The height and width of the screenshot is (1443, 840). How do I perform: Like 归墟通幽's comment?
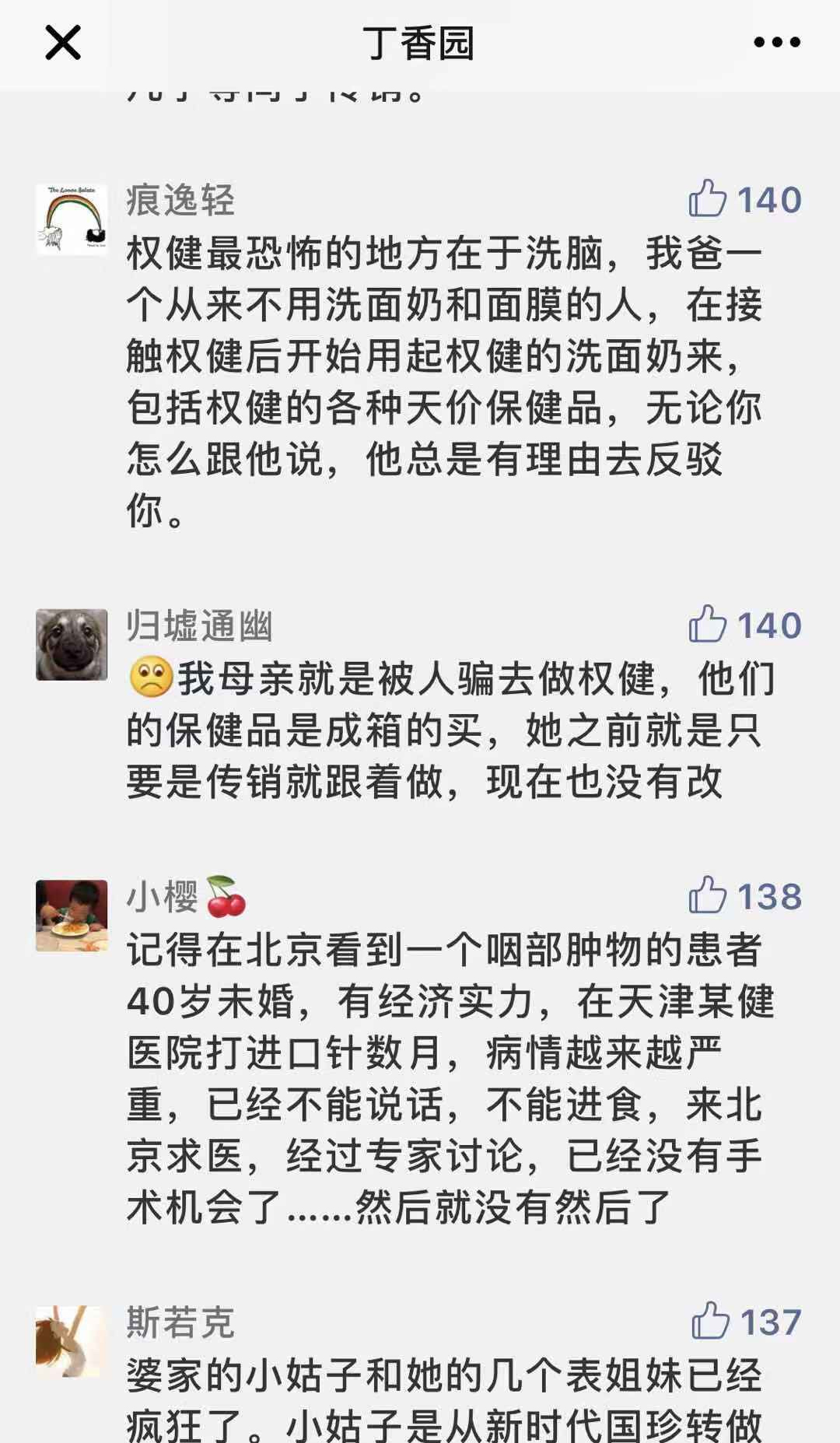[x=707, y=625]
